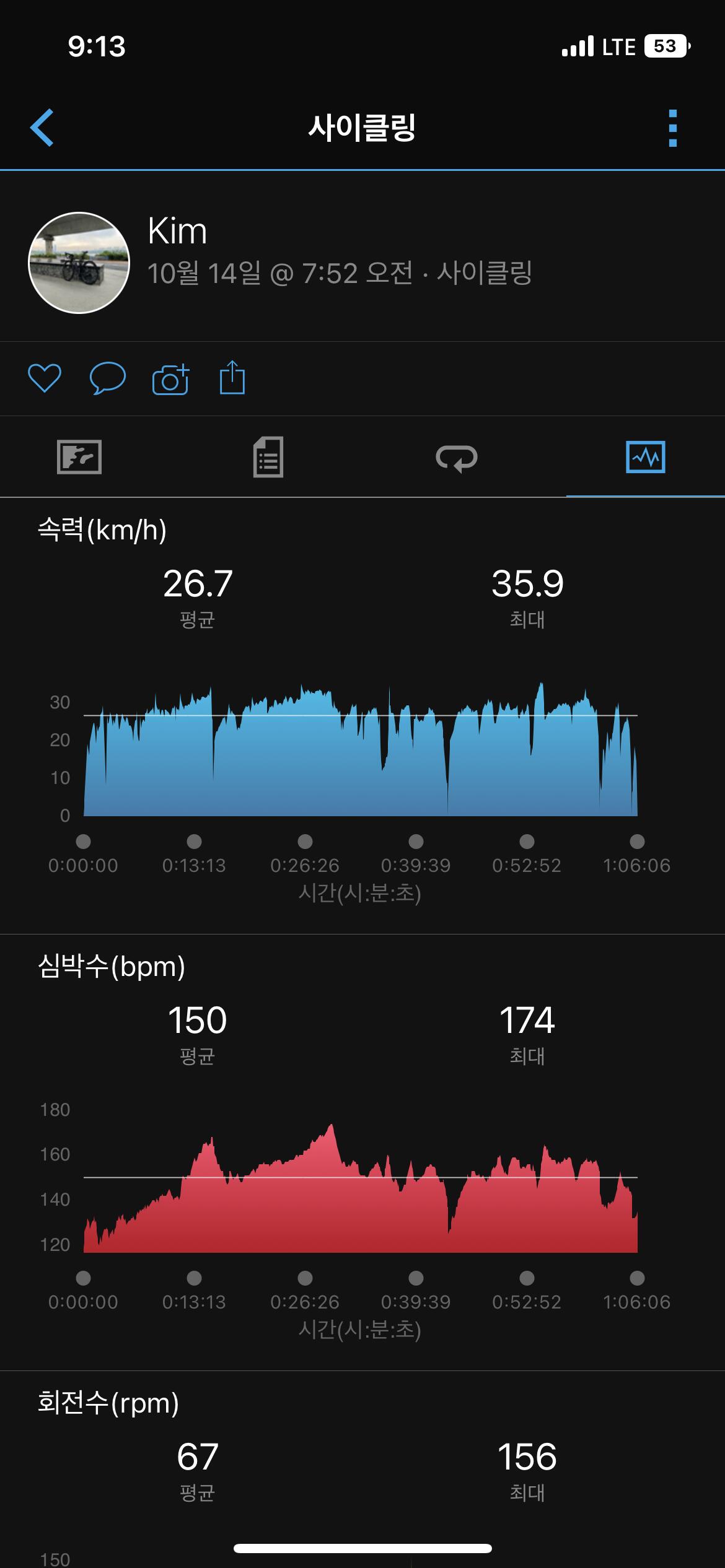Switch to the laps tab
725x1568 pixels.
[x=457, y=457]
